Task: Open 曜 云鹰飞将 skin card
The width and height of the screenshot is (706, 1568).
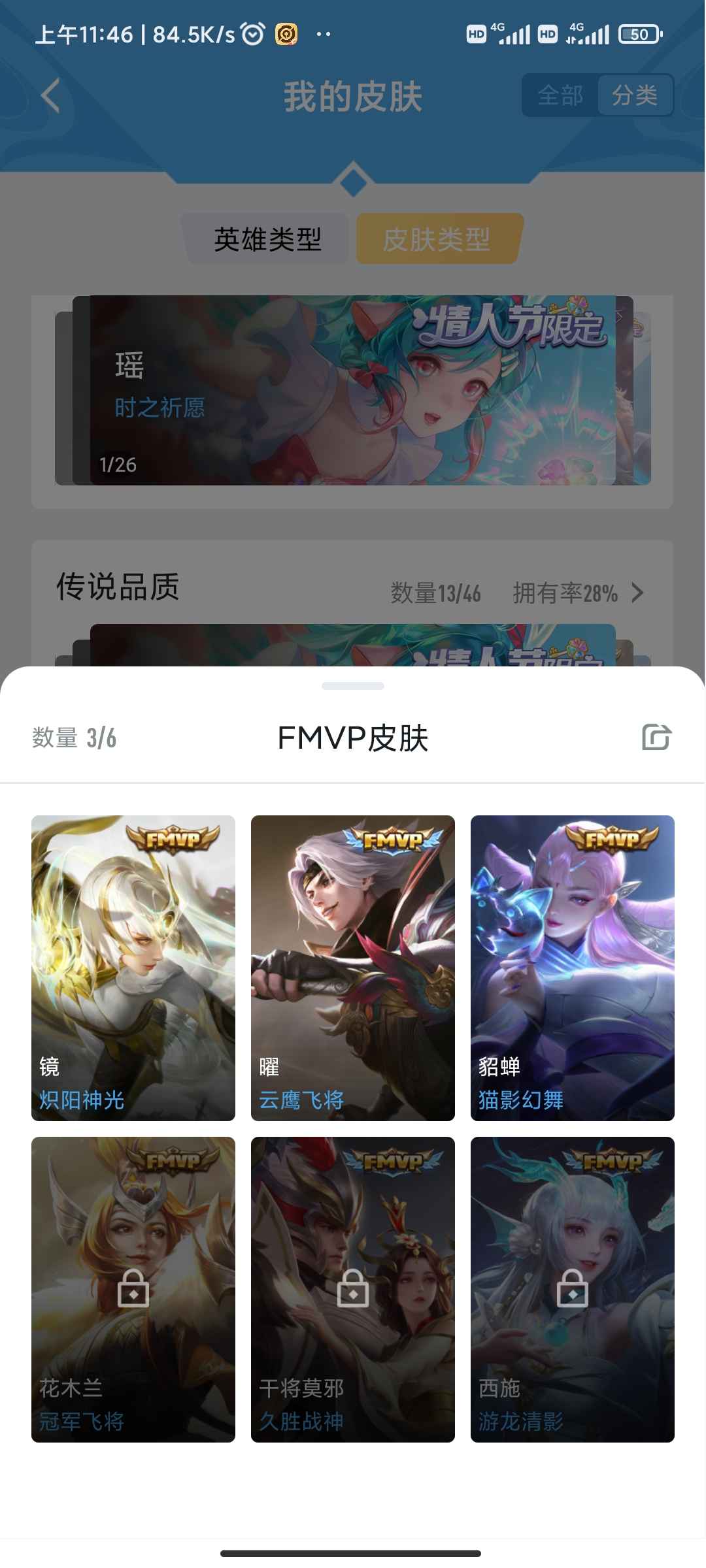Action: point(353,968)
